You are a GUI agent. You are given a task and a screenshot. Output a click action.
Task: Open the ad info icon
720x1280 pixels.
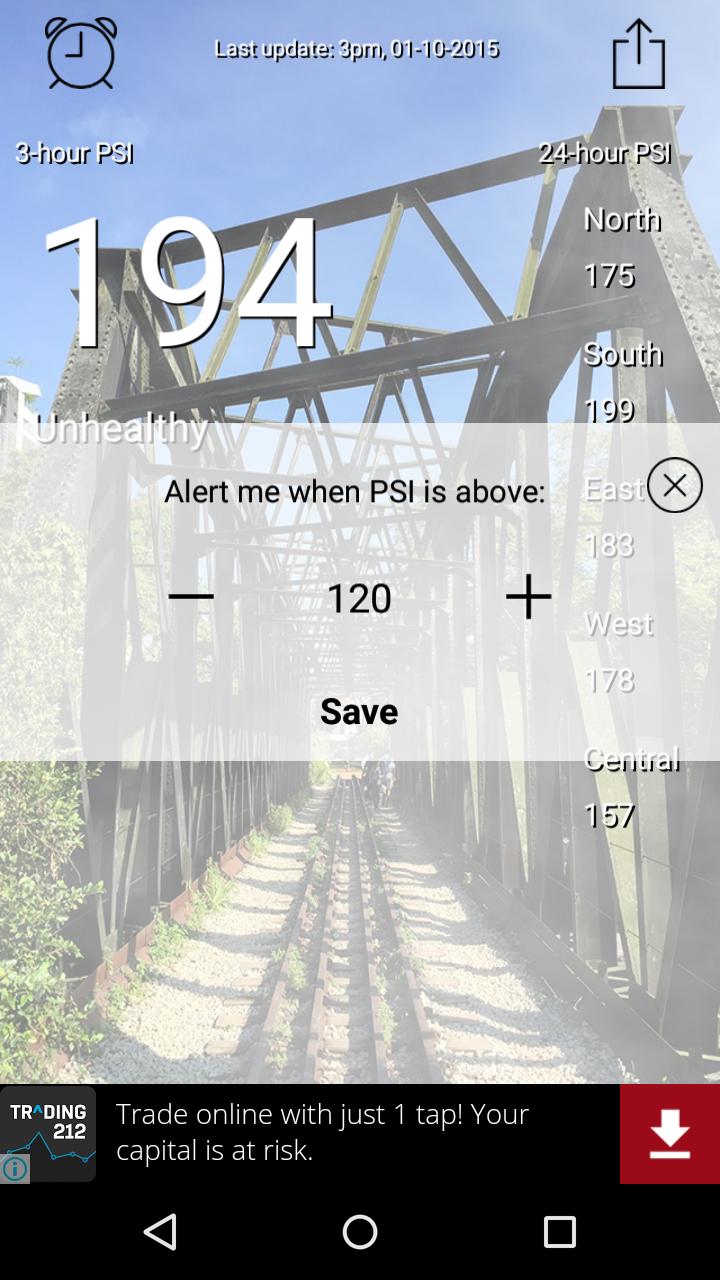point(15,1168)
